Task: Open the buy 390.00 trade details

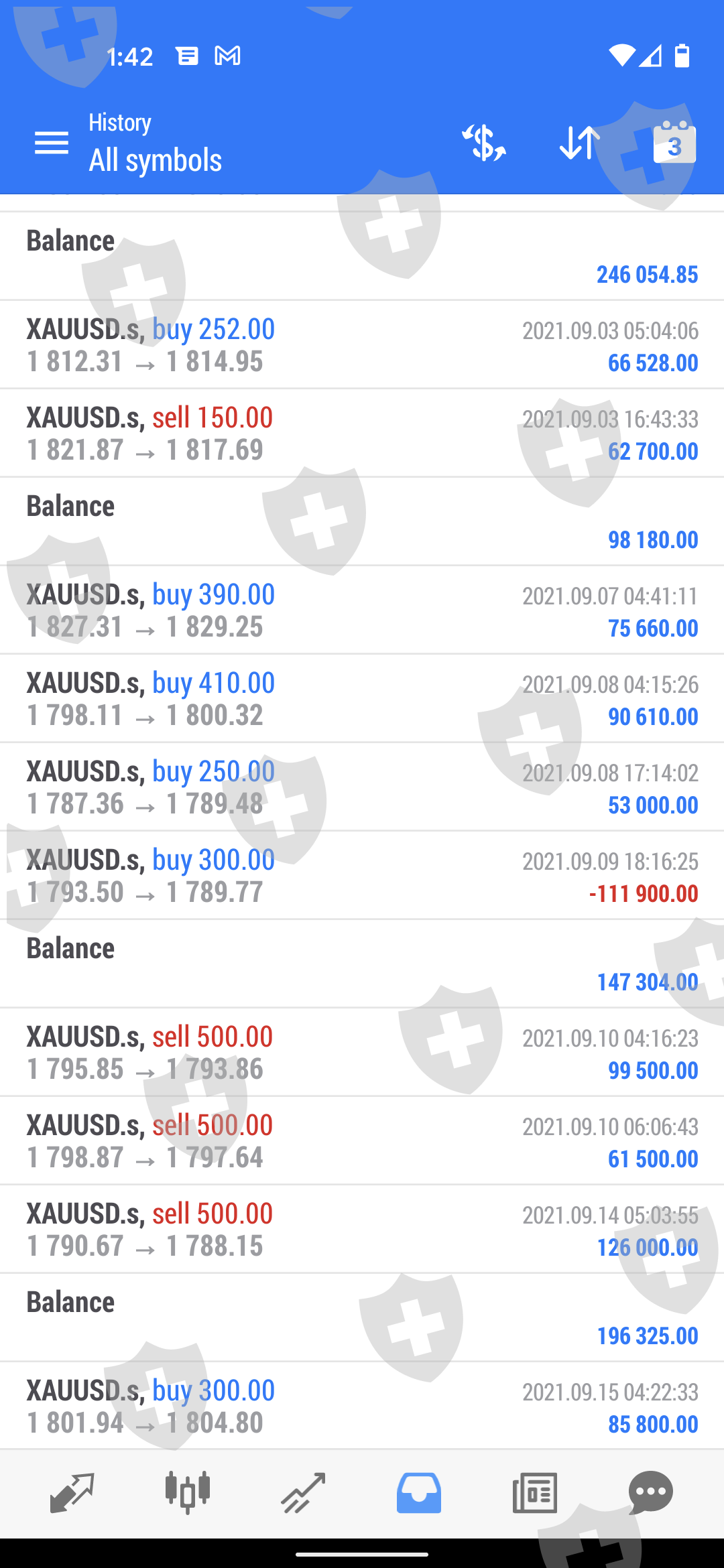Action: [362, 610]
